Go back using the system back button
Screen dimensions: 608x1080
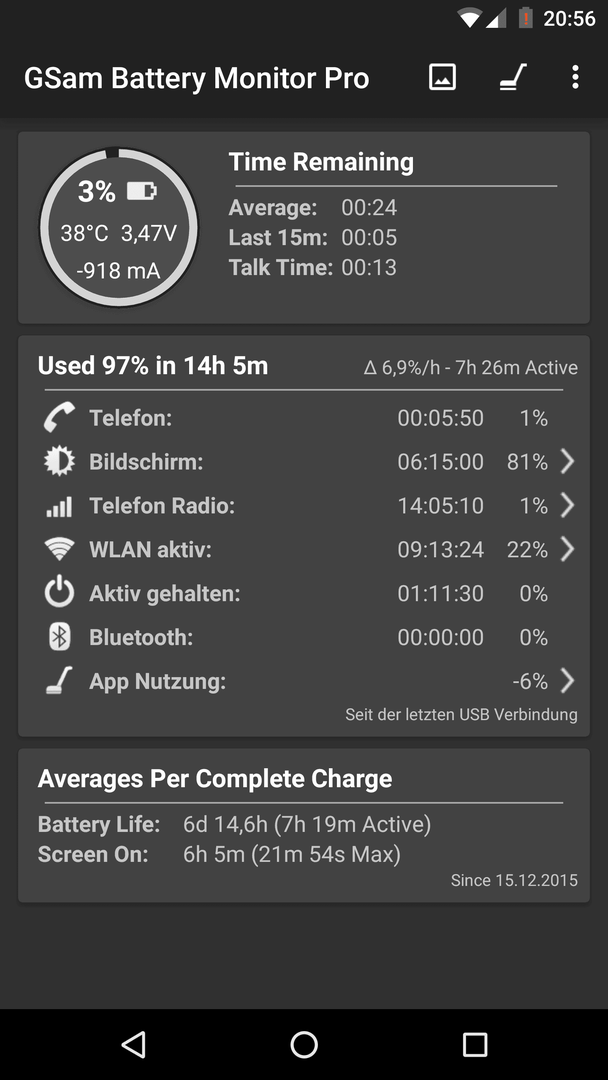click(x=134, y=1044)
